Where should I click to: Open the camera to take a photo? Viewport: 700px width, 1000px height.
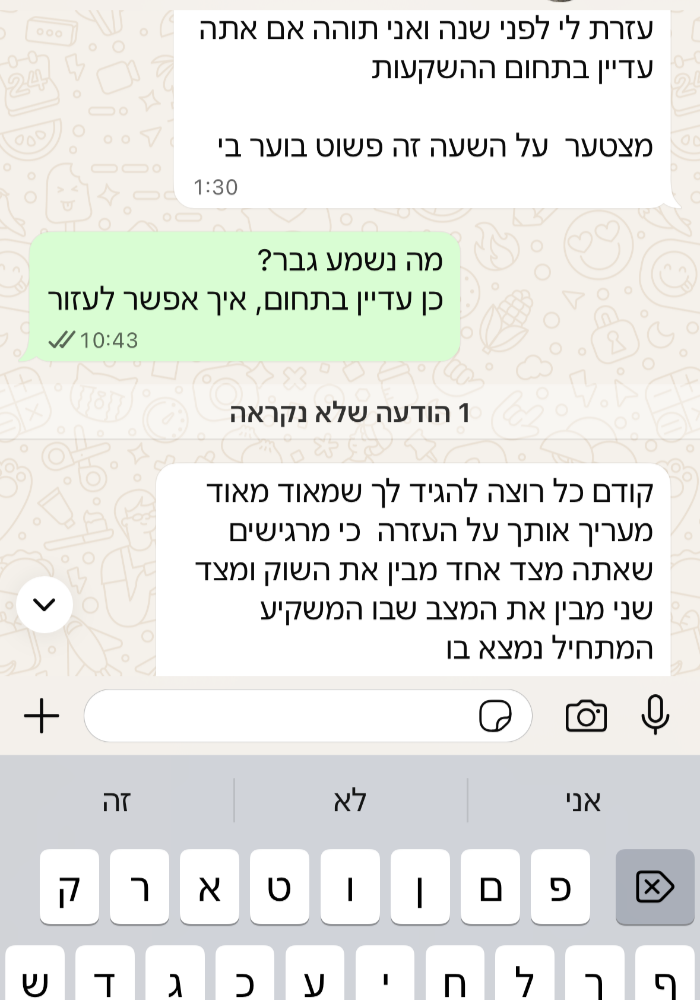point(586,715)
